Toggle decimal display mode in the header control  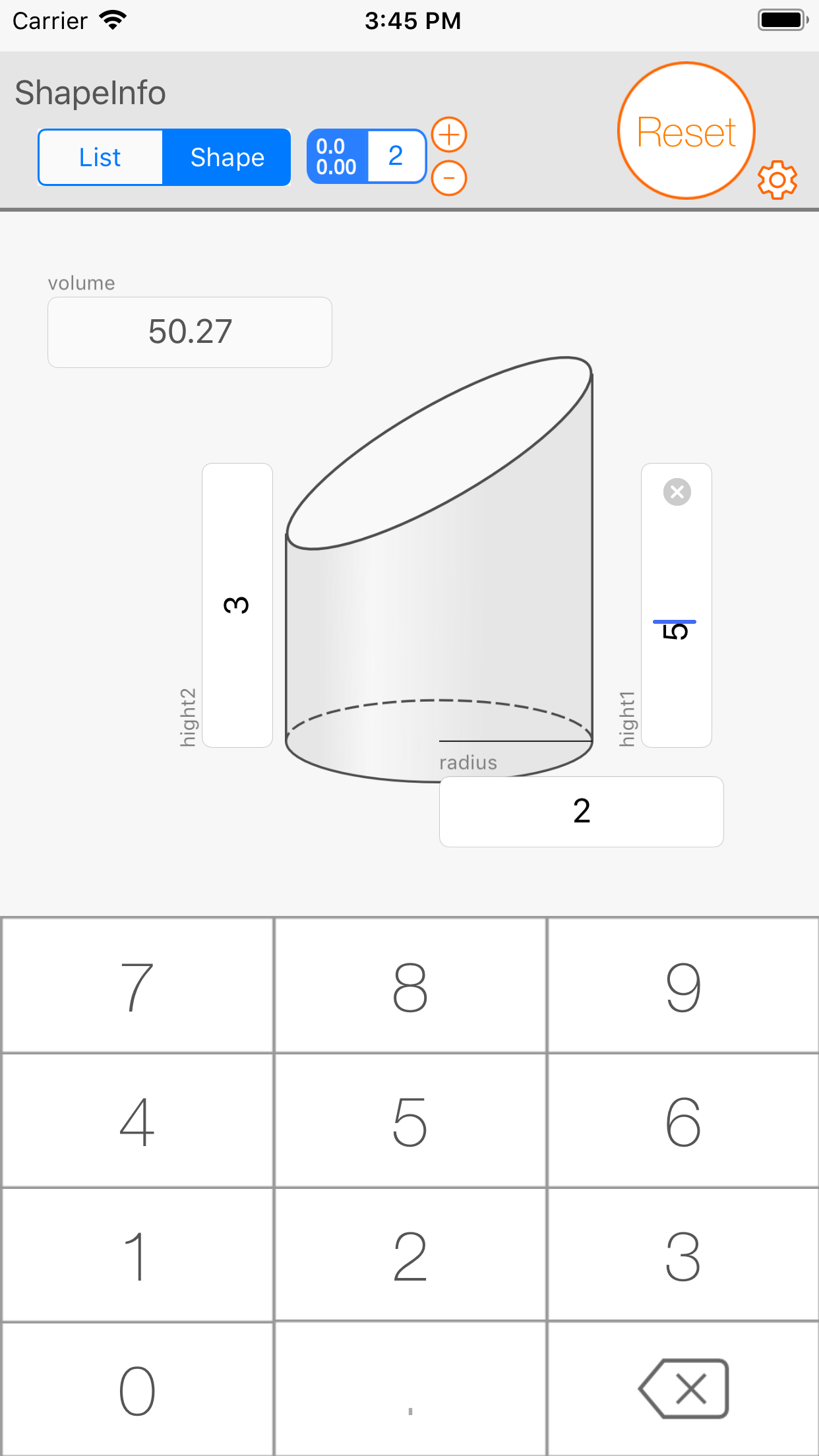coord(336,156)
